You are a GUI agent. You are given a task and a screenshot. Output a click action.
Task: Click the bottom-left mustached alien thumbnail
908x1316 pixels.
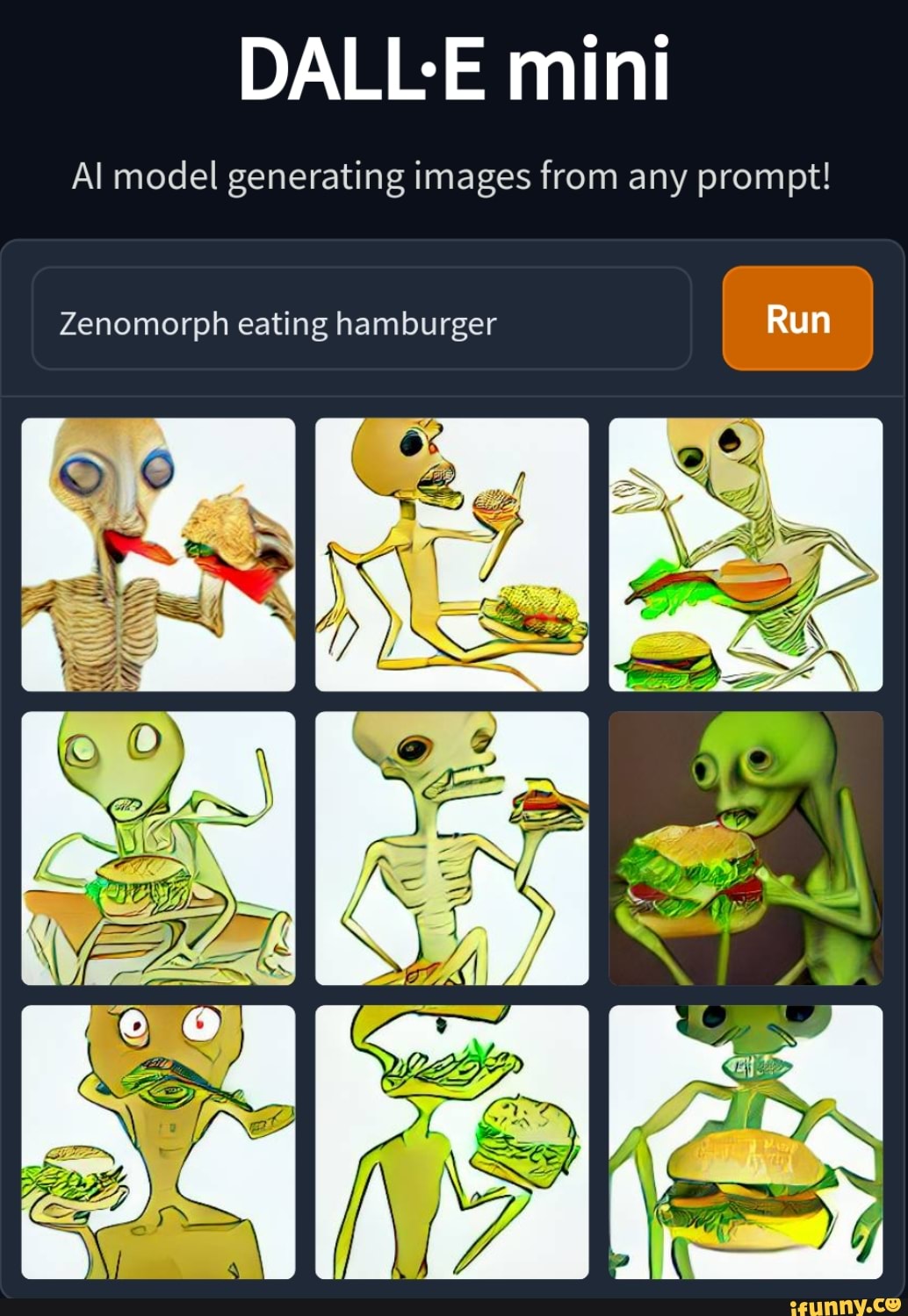[158, 1141]
